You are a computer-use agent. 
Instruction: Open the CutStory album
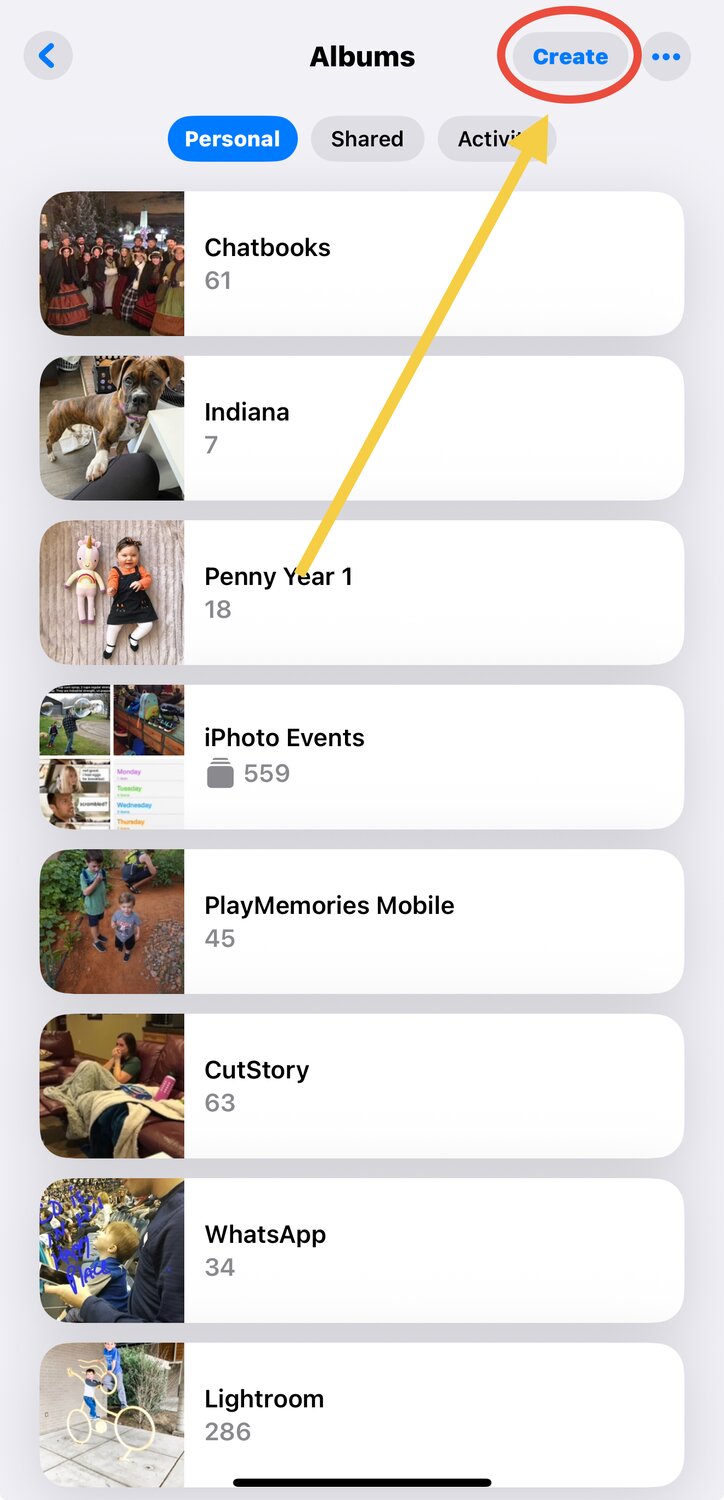(362, 1086)
